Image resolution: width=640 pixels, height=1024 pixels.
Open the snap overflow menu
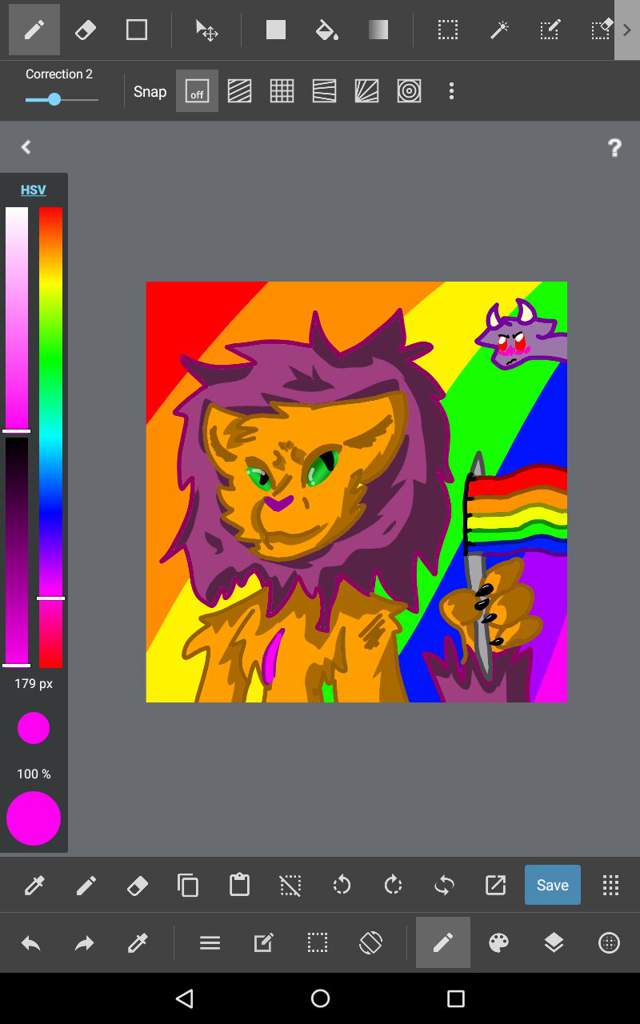point(451,91)
